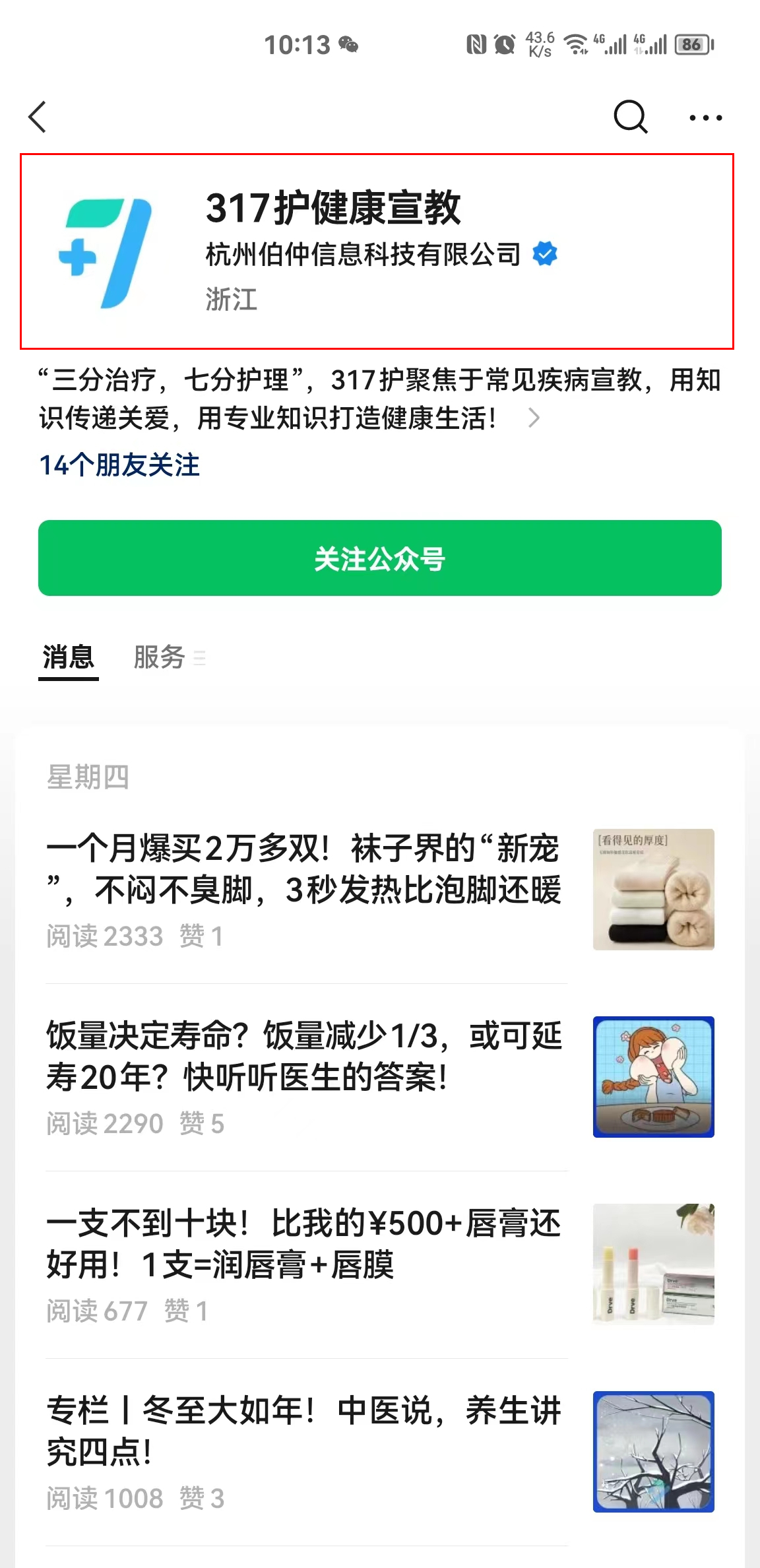Tap the 关注公众号 follow button
Screen dimensions: 760x1568
tap(379, 558)
